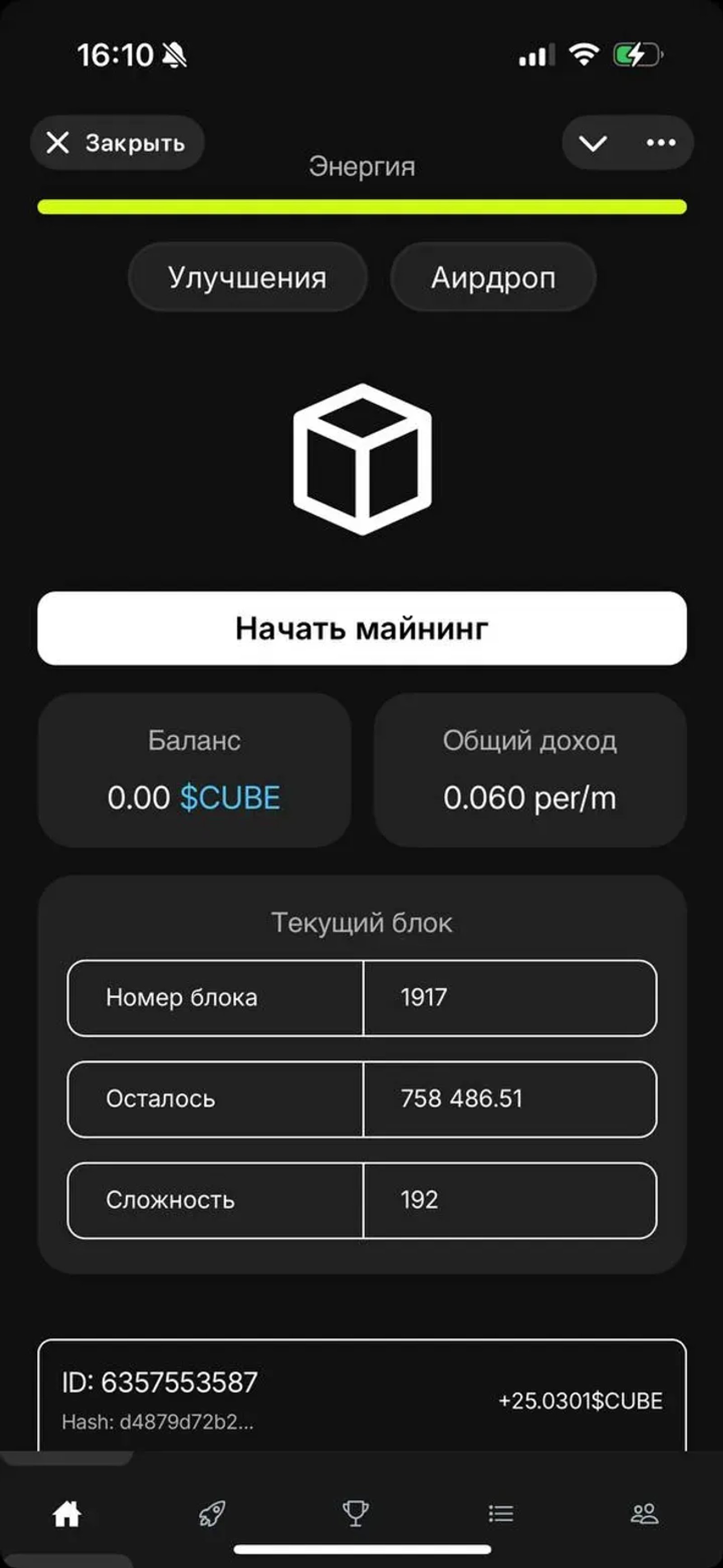
Task: Open the Аирдроп section
Action: point(493,277)
